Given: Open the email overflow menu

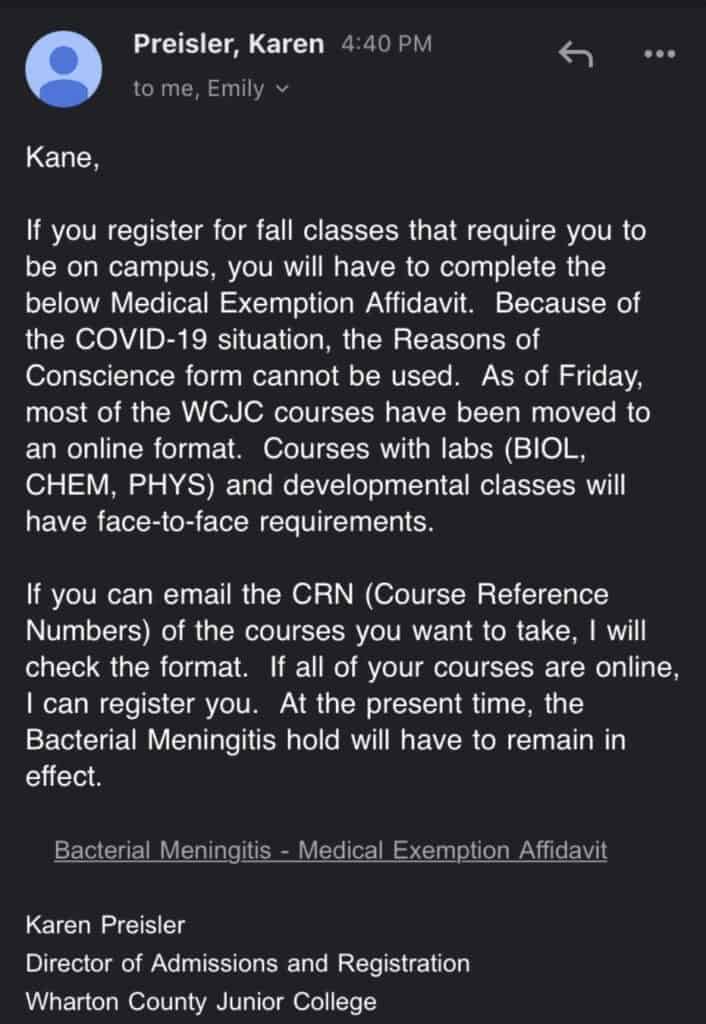Looking at the screenshot, I should tap(659, 53).
